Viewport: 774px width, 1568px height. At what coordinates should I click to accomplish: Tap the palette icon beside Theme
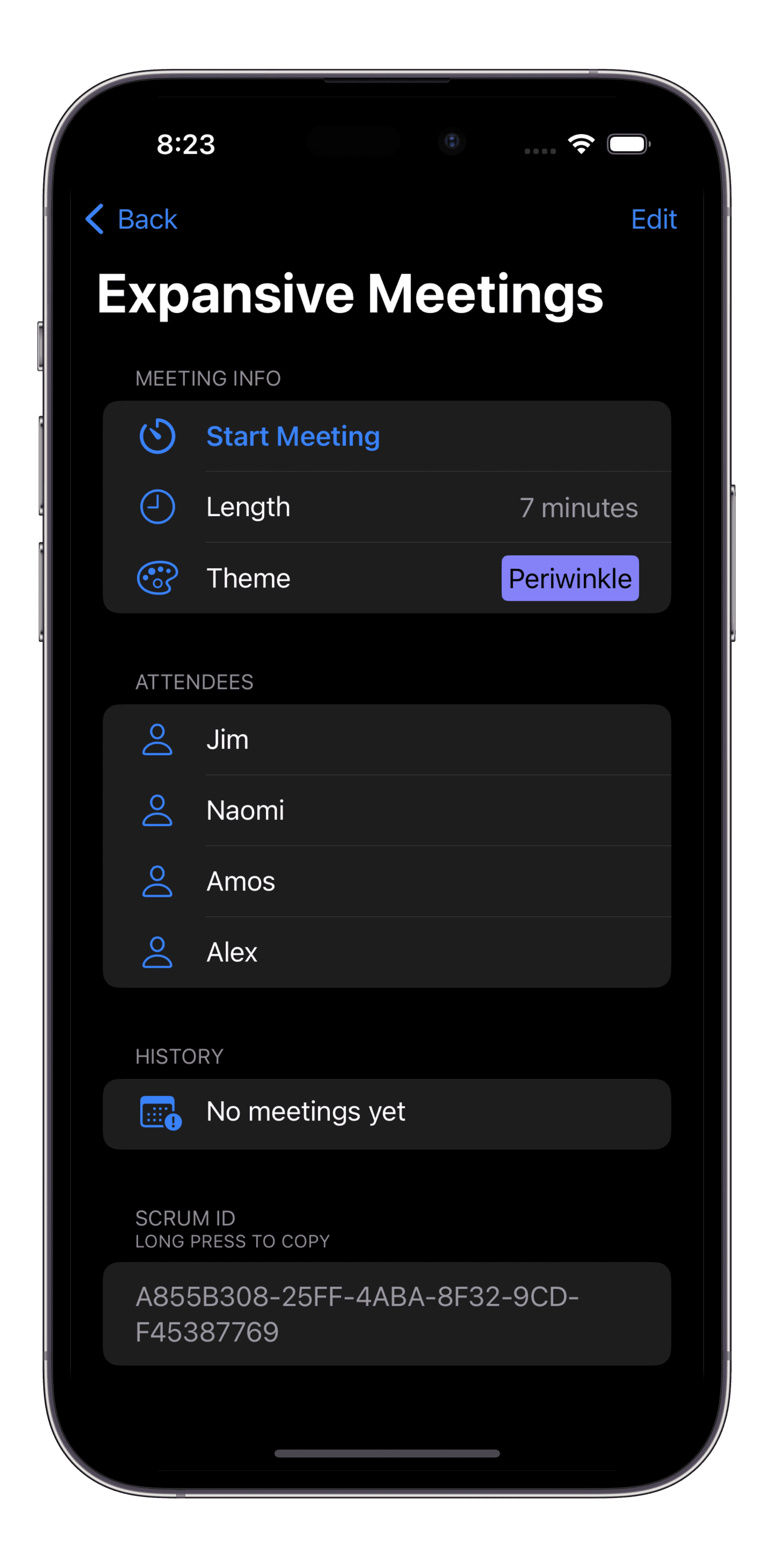pos(157,578)
